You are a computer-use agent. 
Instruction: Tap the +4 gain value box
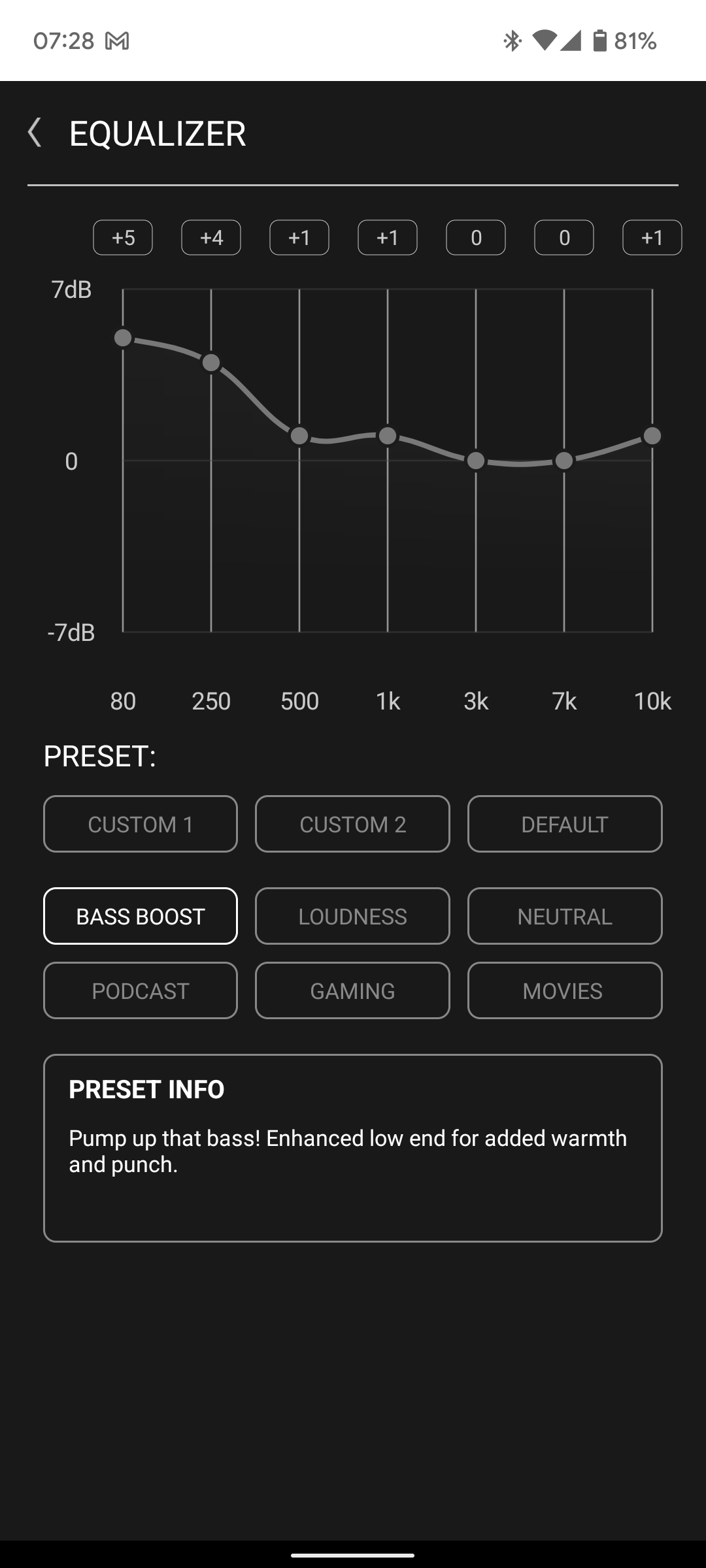point(211,237)
